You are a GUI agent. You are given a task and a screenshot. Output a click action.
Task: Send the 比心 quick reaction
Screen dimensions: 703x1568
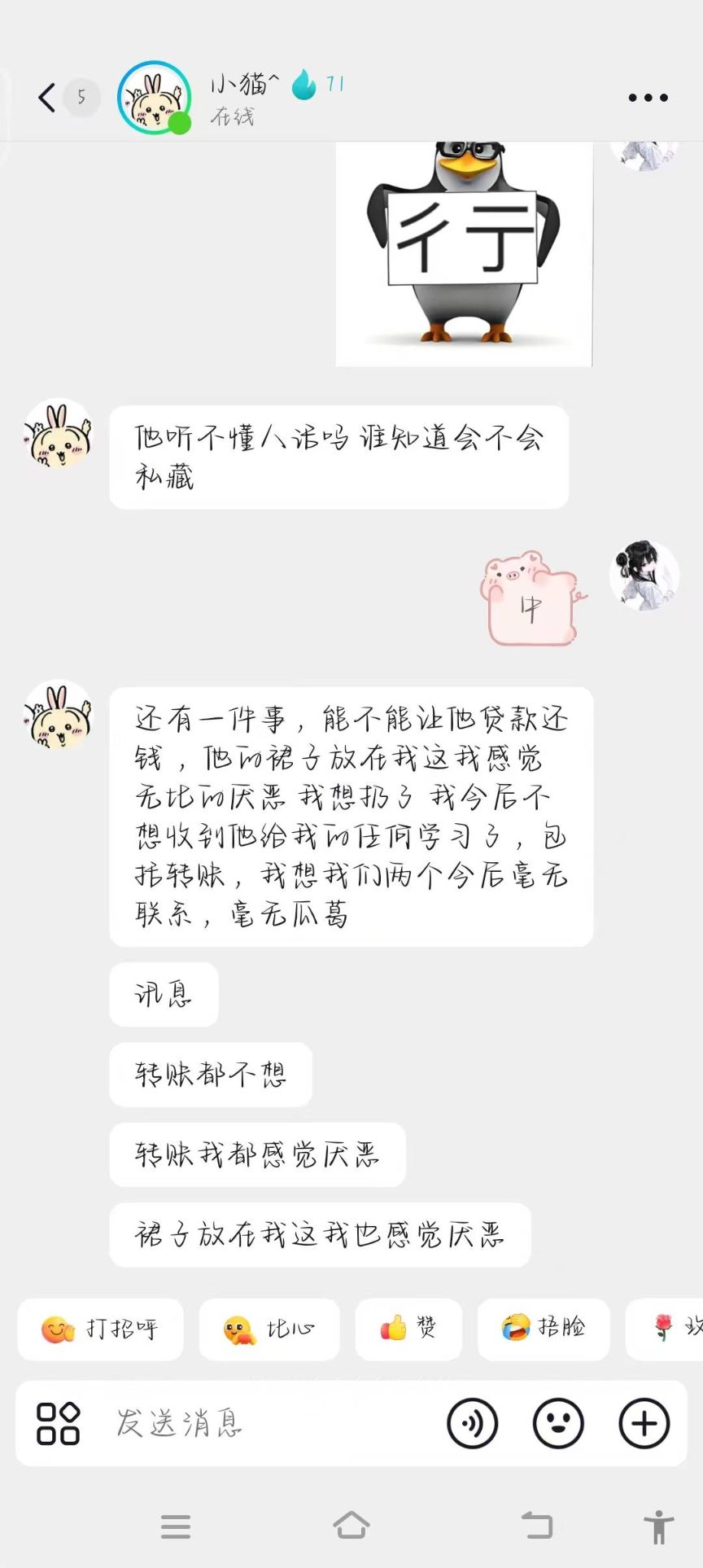[269, 1329]
